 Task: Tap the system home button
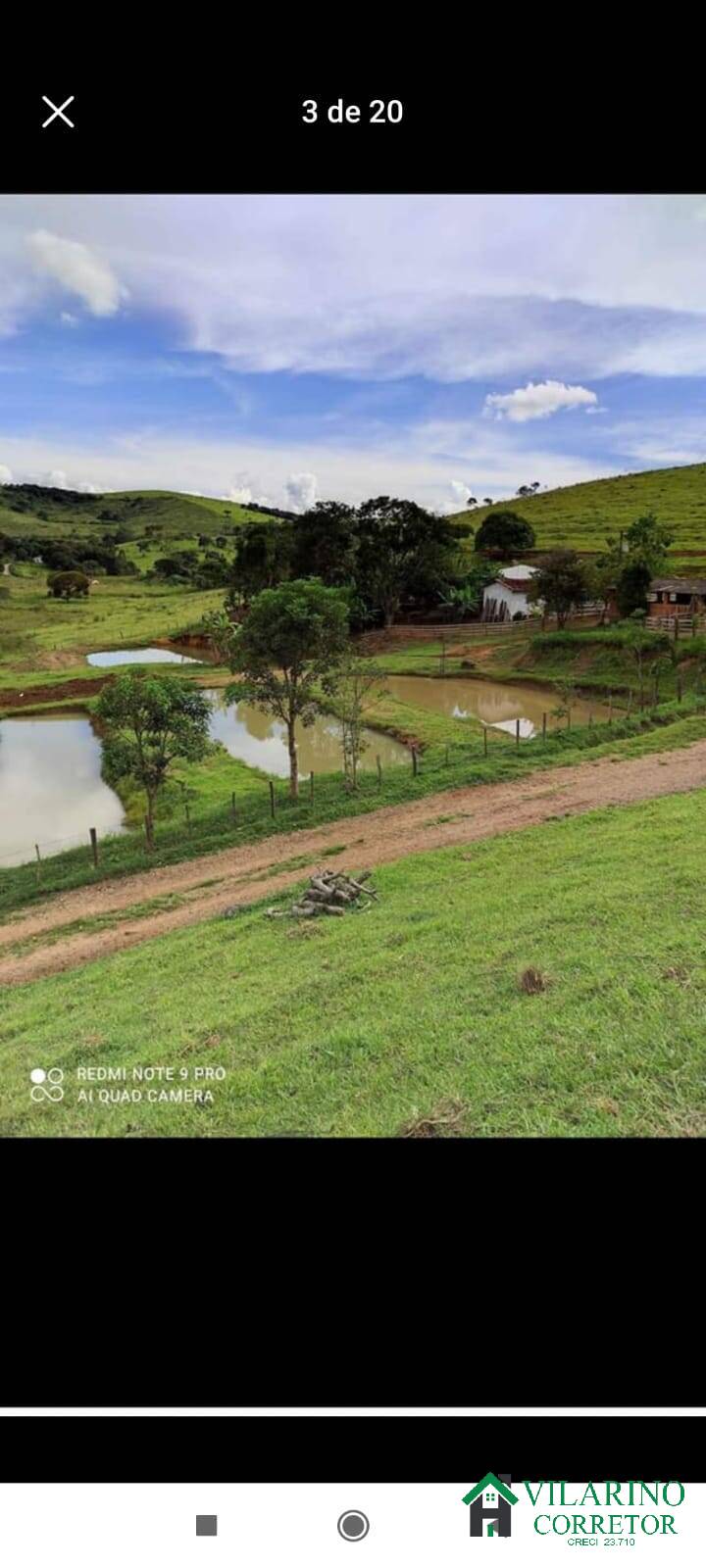point(353,1525)
